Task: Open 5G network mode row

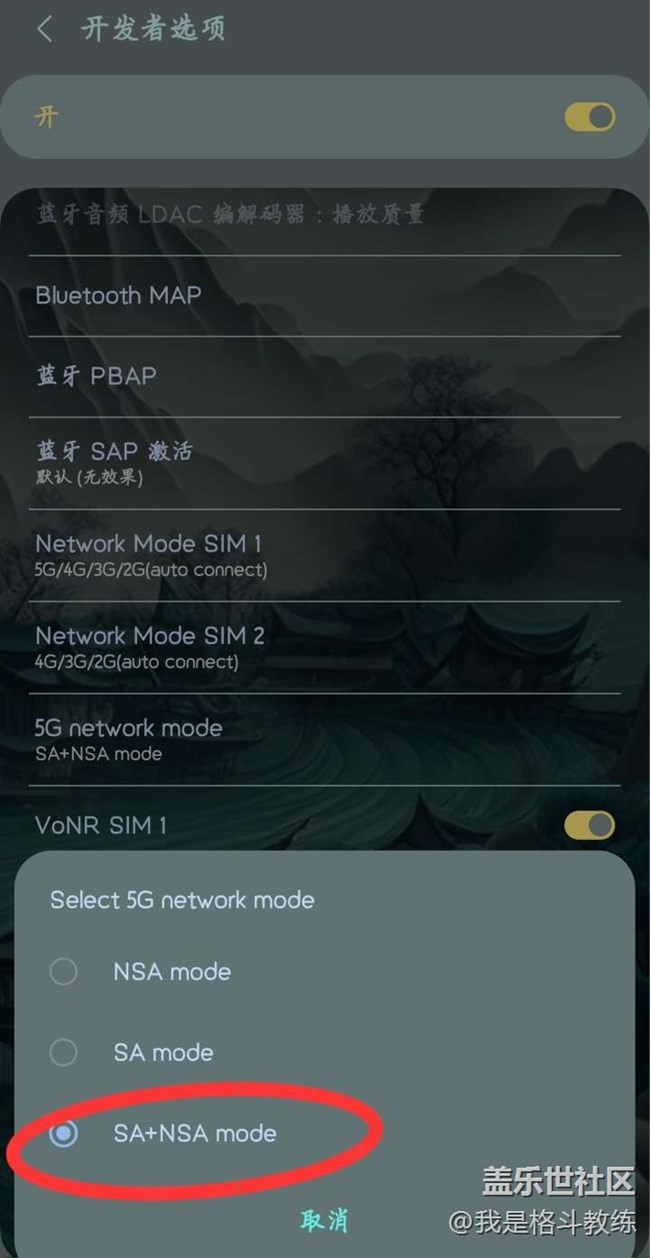Action: pos(325,739)
